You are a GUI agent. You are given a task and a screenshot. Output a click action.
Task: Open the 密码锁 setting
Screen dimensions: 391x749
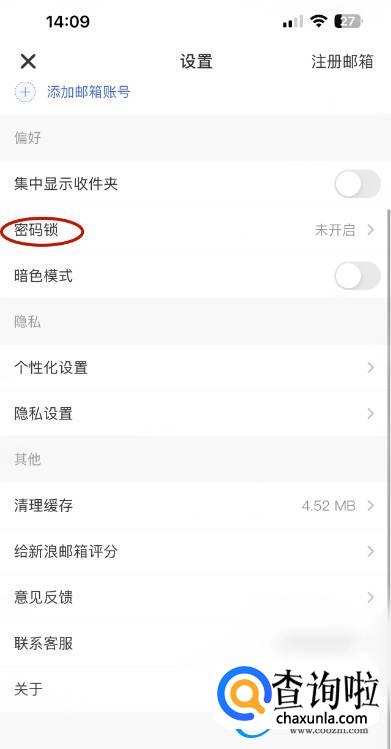coord(195,230)
